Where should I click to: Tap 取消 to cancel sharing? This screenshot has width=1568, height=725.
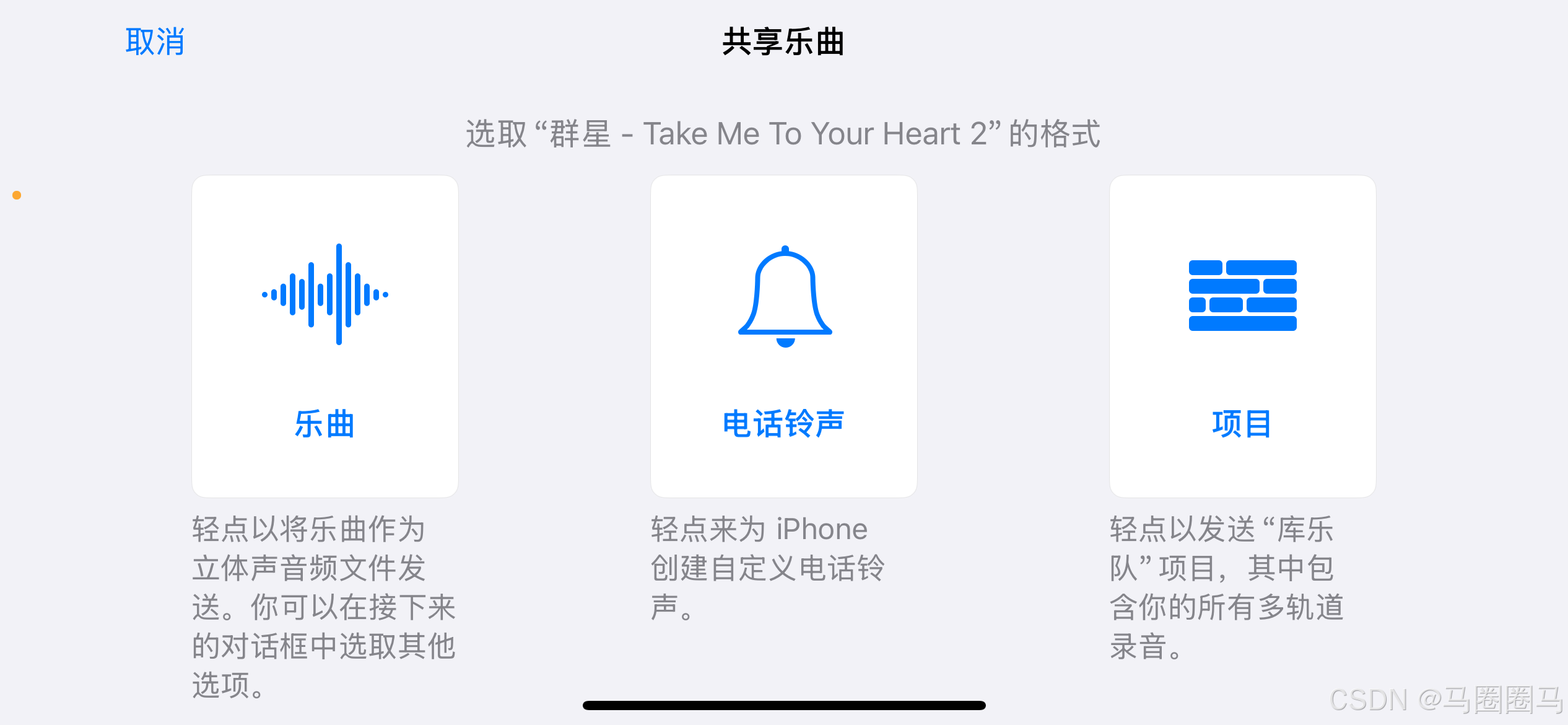(155, 42)
